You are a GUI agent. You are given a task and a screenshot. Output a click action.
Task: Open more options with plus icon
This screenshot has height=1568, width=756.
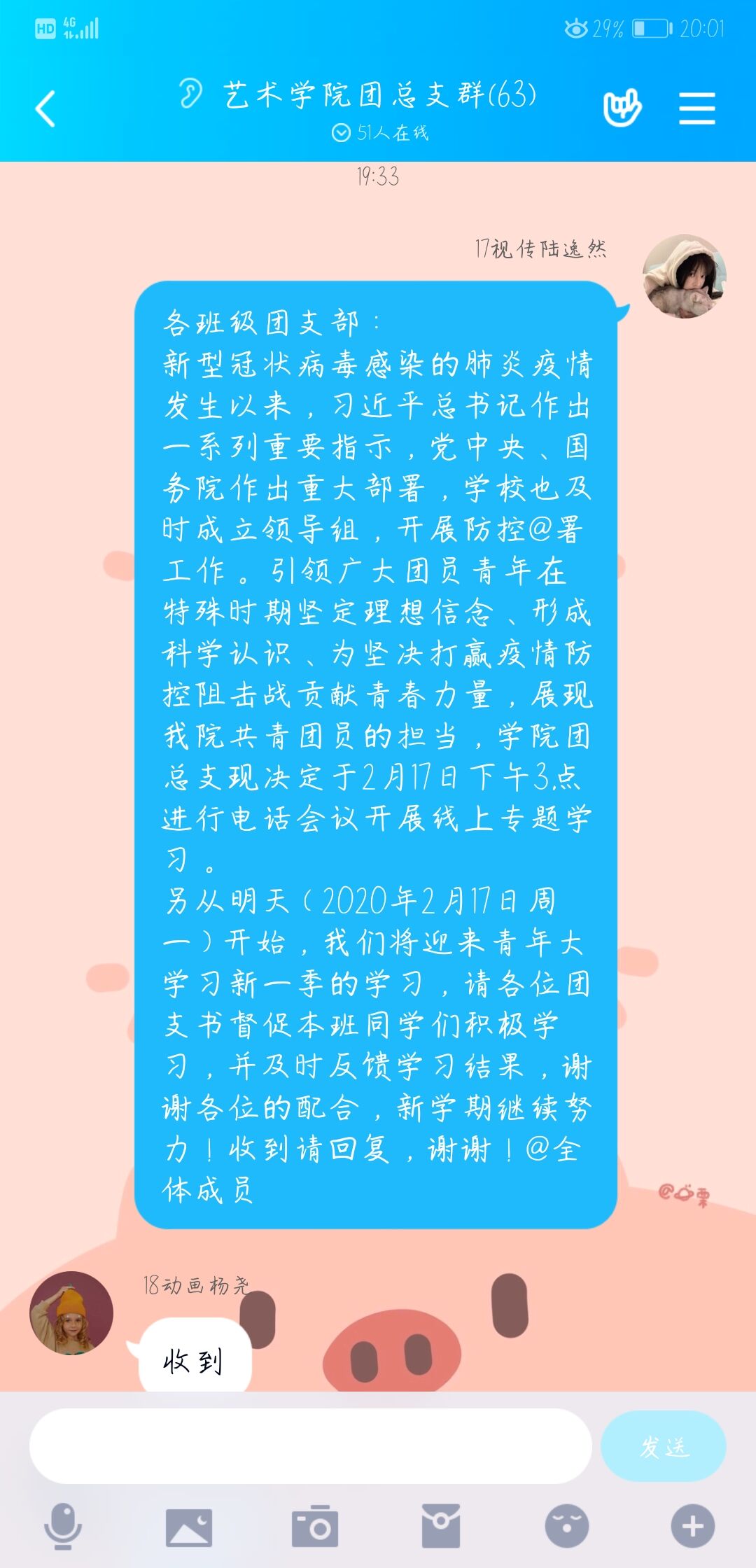tap(692, 1526)
